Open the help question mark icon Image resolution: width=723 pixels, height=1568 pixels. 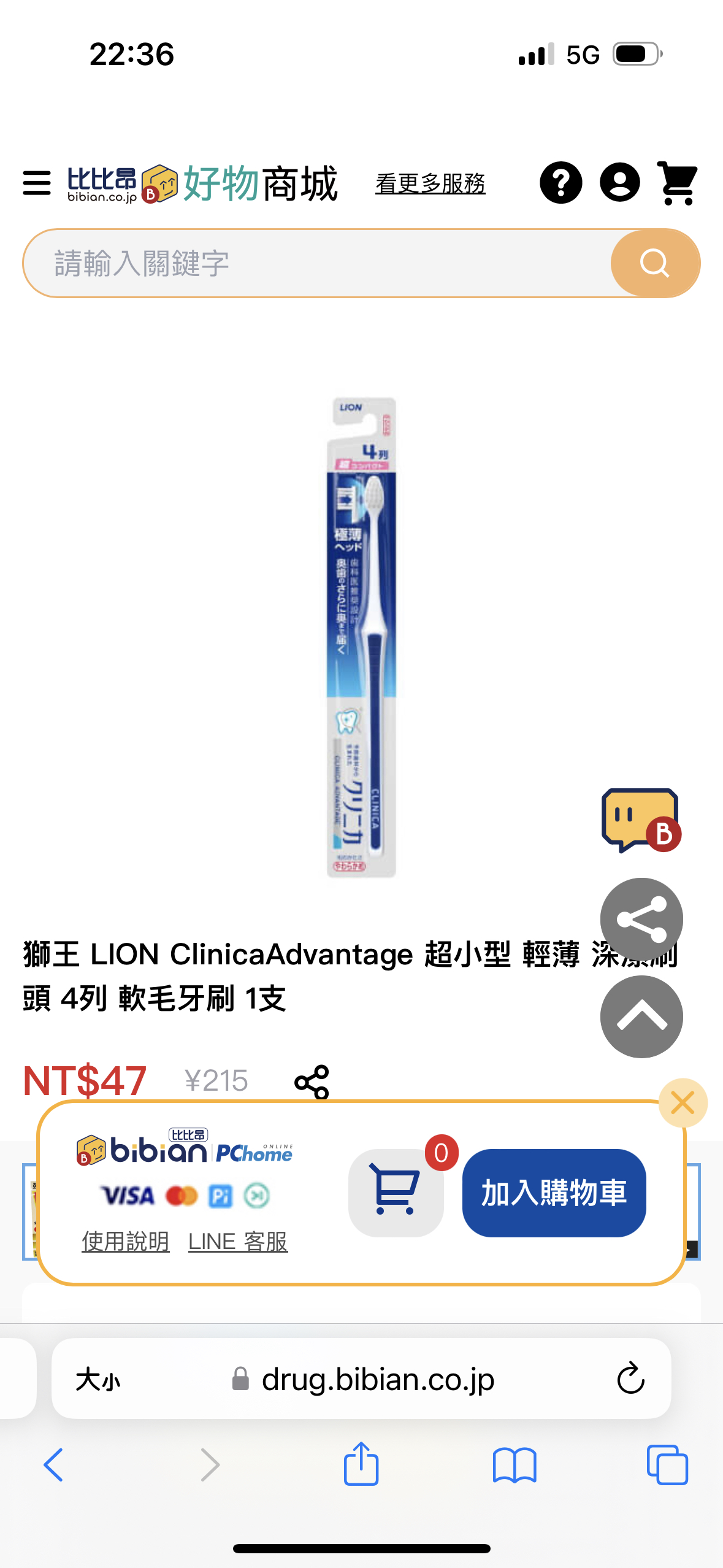click(560, 183)
